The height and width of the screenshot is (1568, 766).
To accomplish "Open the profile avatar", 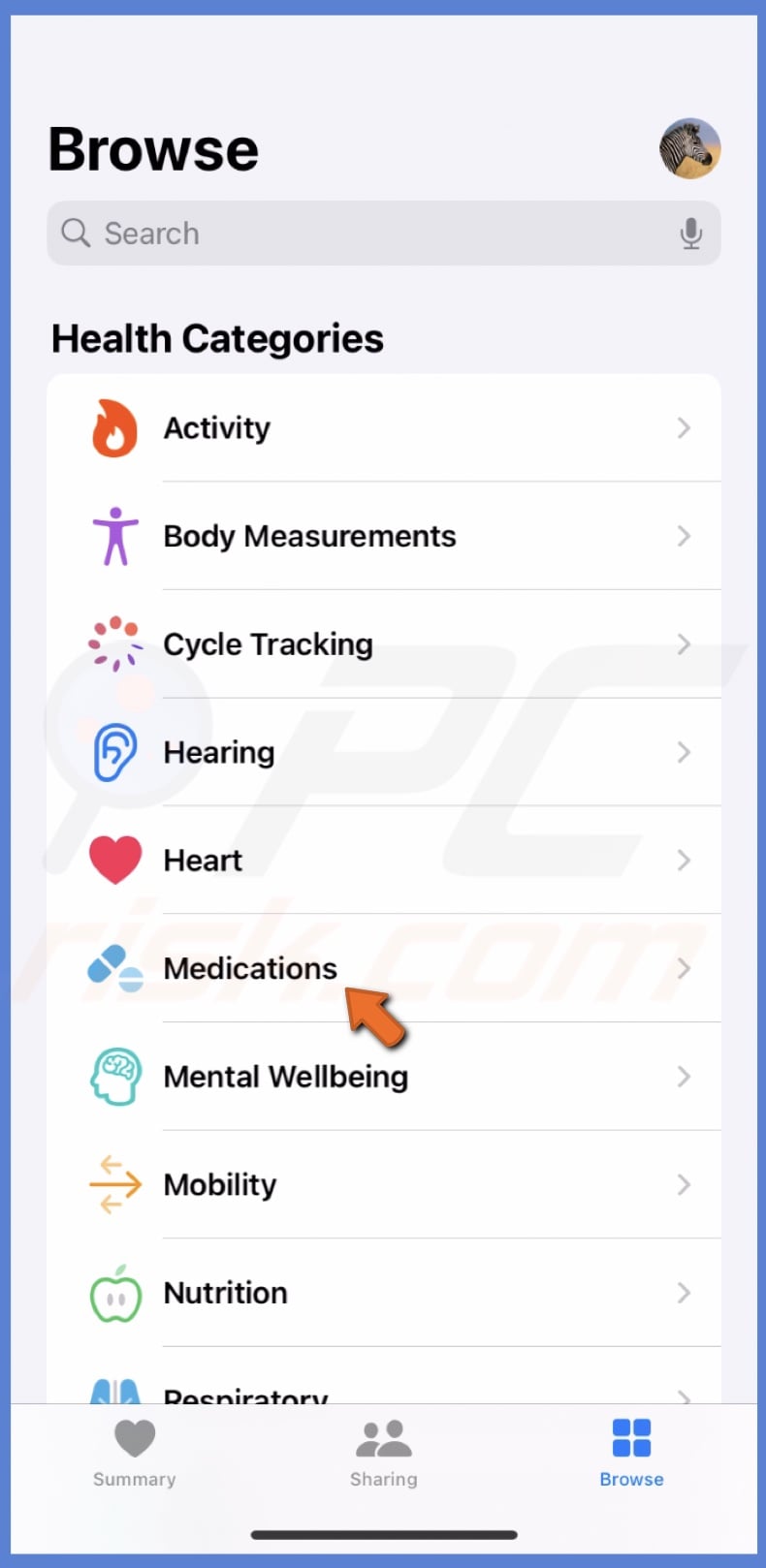I will point(689,148).
